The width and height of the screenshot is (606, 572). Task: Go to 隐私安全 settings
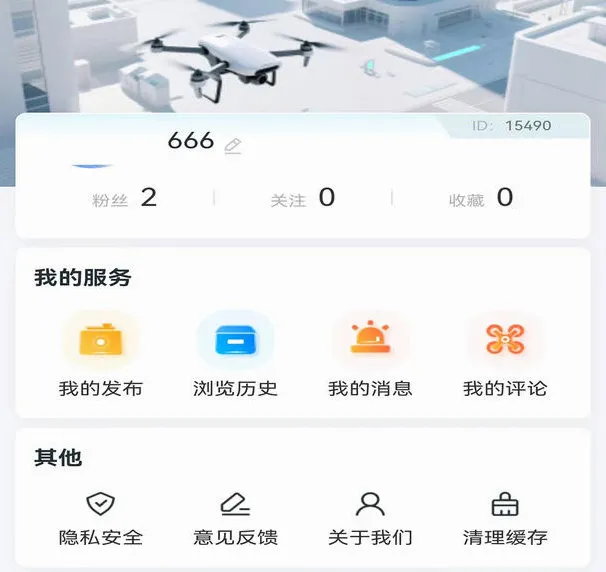[101, 518]
